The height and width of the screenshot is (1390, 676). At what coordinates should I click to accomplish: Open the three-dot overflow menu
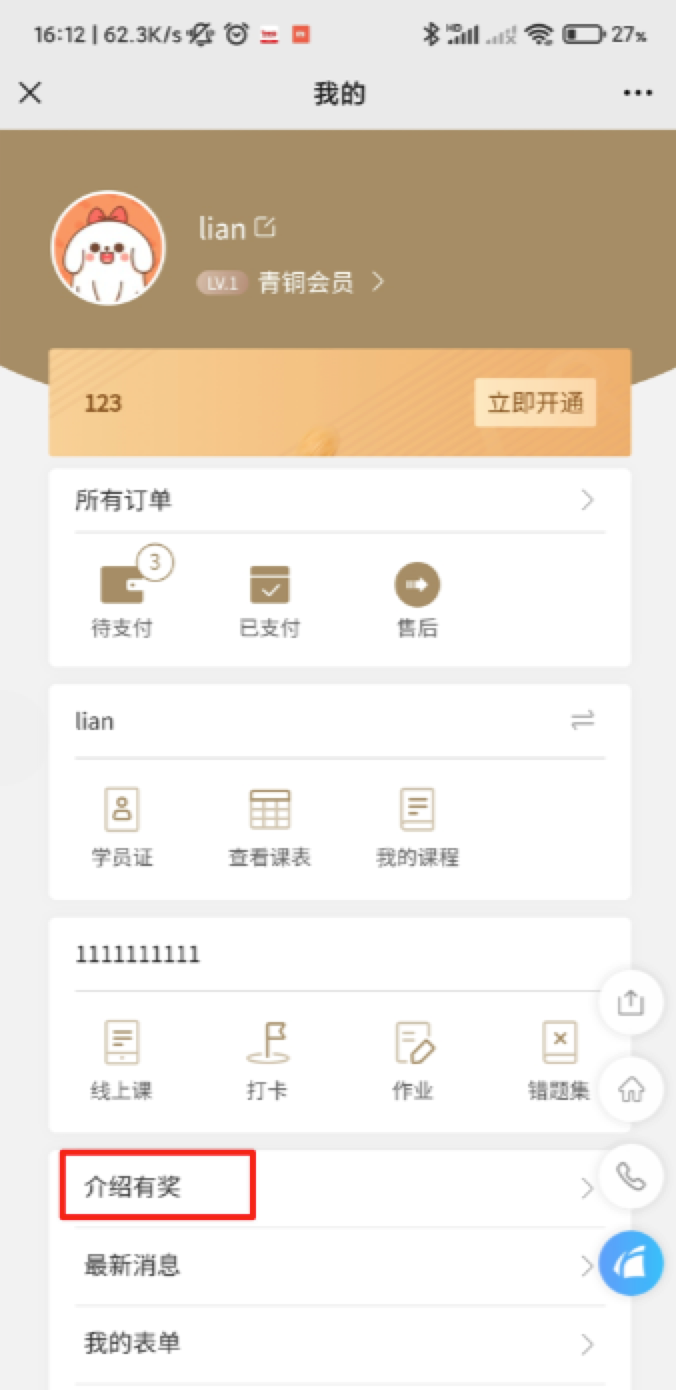tap(637, 93)
